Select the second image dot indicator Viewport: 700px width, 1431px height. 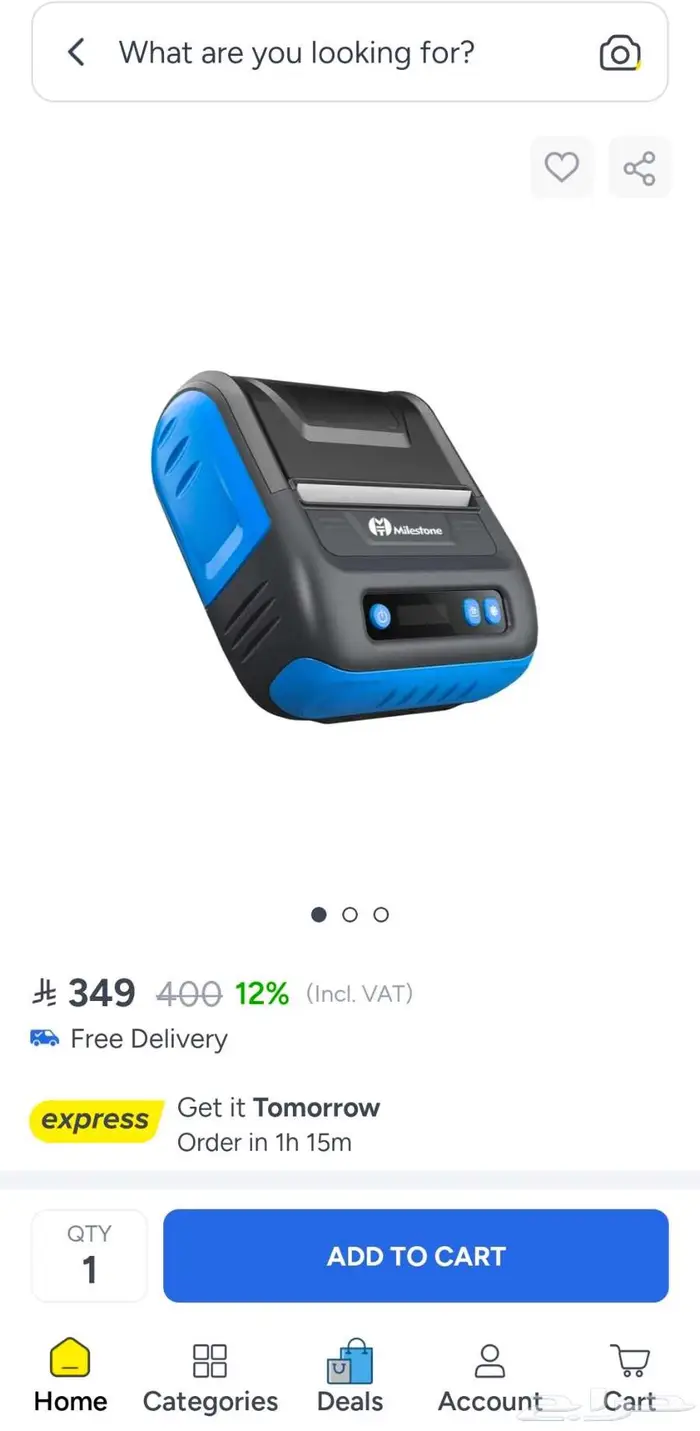point(350,914)
